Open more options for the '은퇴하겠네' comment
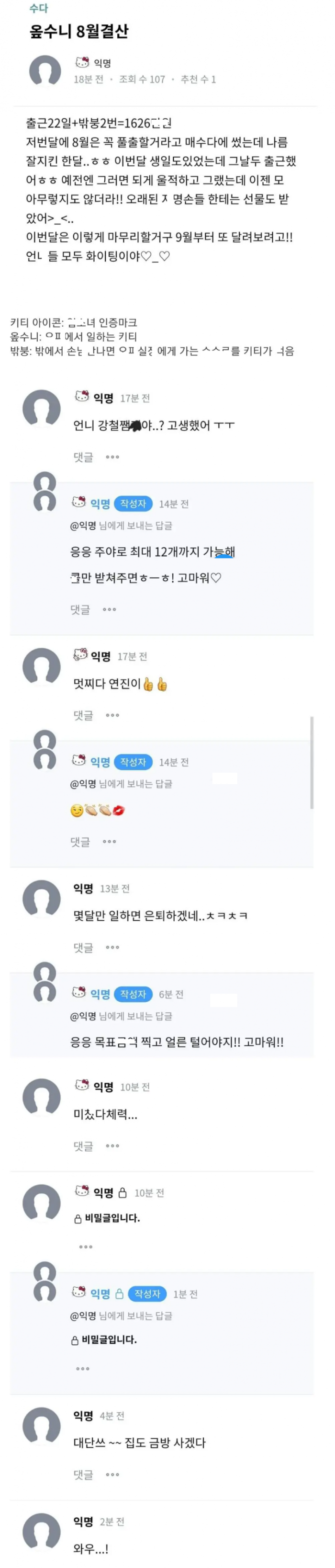 (112, 947)
